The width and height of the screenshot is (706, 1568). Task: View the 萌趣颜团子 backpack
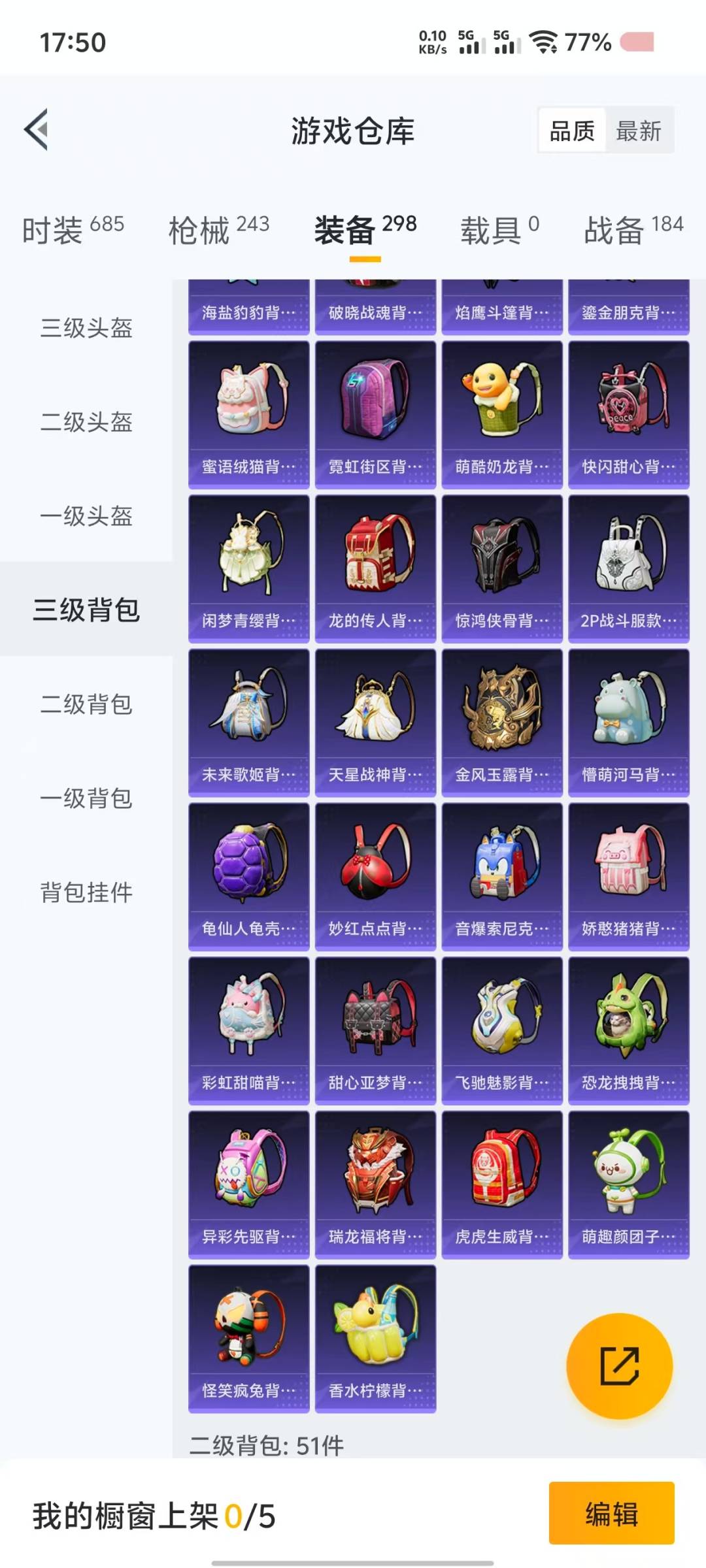[x=629, y=1185]
